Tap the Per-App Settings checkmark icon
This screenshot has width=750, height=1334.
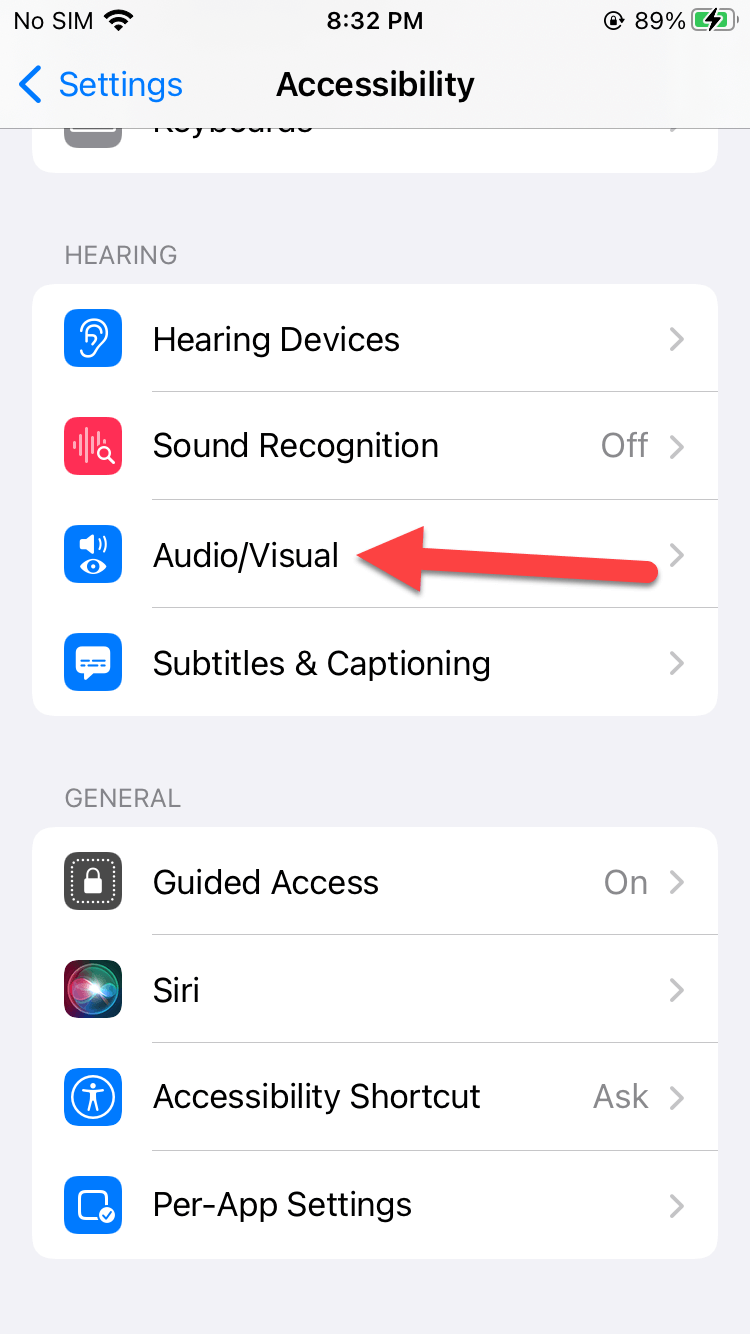pyautogui.click(x=92, y=1205)
